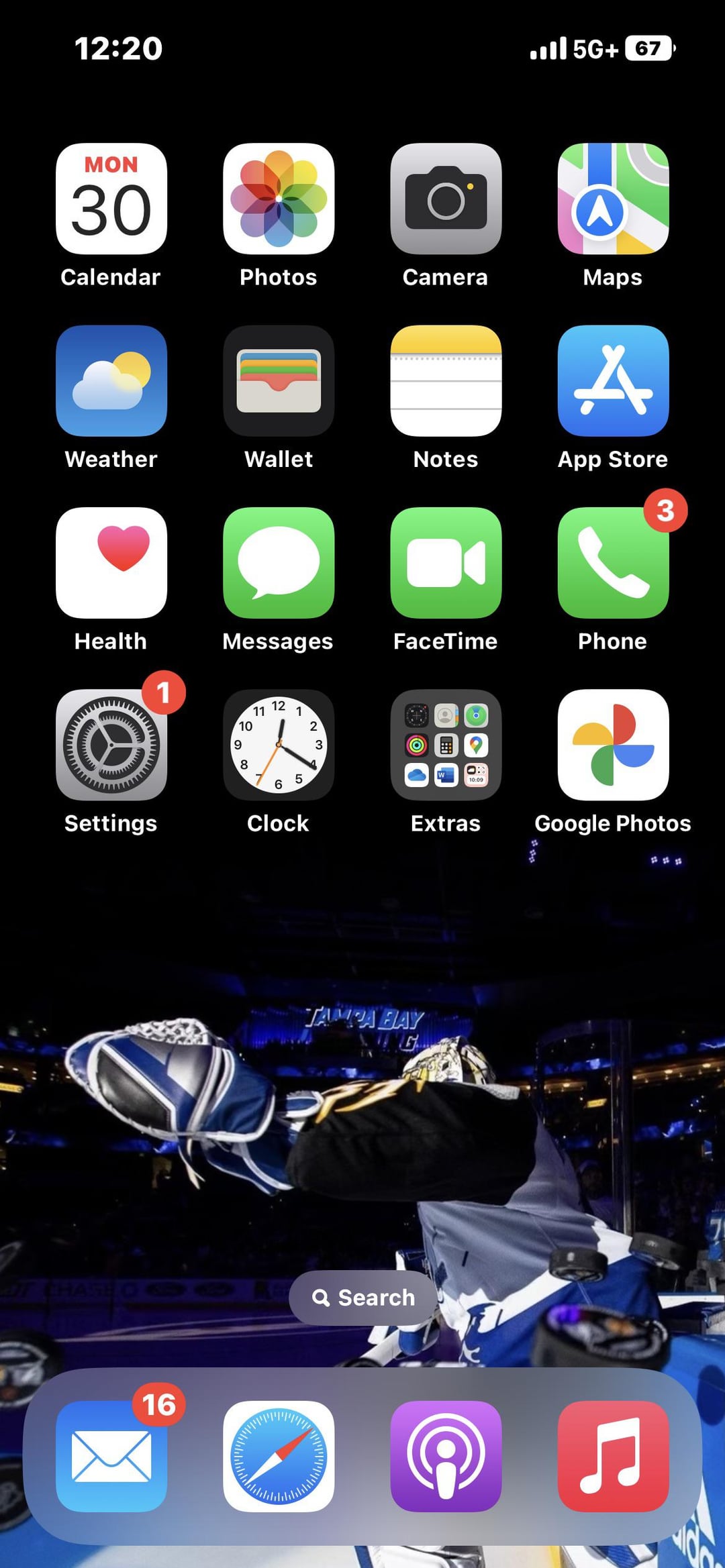Screen dimensions: 725x1568
Task: Launch the Google Photos app
Action: (x=613, y=745)
